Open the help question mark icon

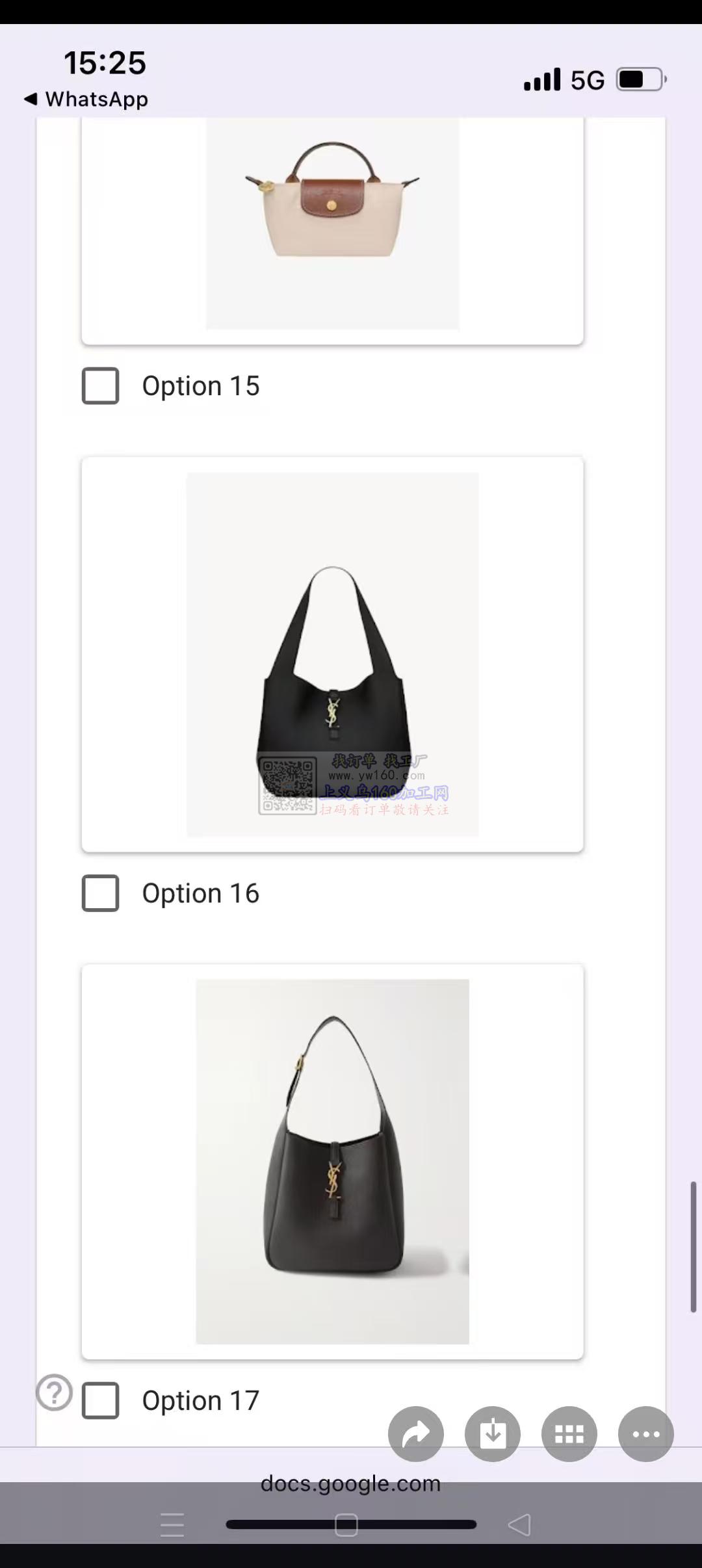tap(55, 1392)
